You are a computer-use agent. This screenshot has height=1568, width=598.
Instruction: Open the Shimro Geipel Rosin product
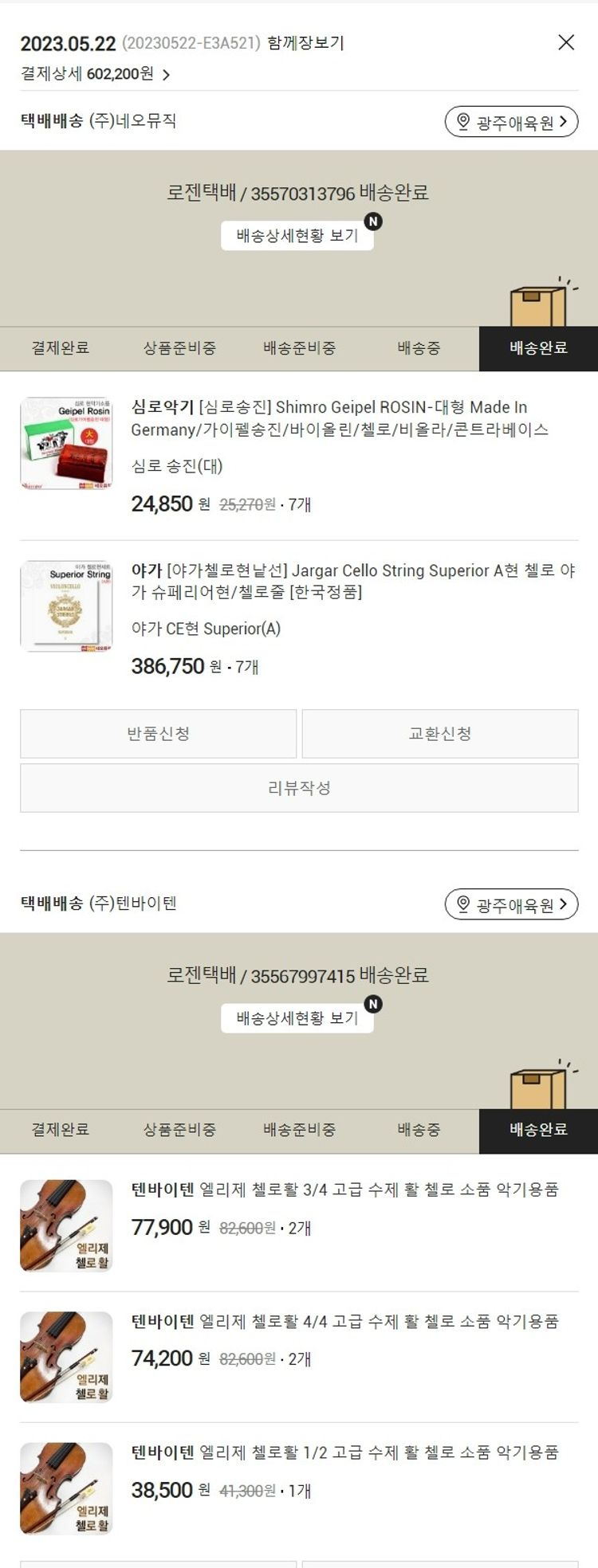tap(340, 418)
